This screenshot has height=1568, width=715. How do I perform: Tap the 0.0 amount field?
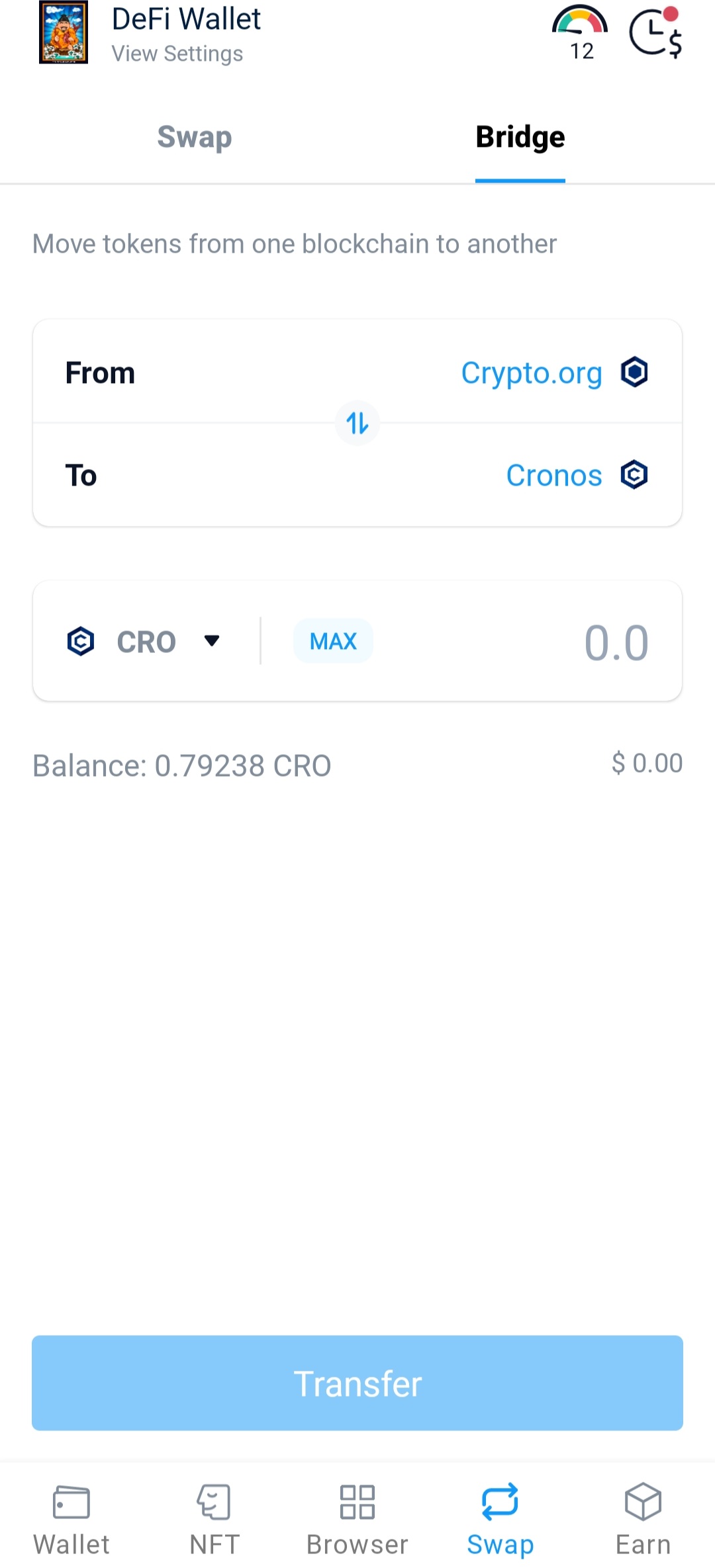click(616, 642)
